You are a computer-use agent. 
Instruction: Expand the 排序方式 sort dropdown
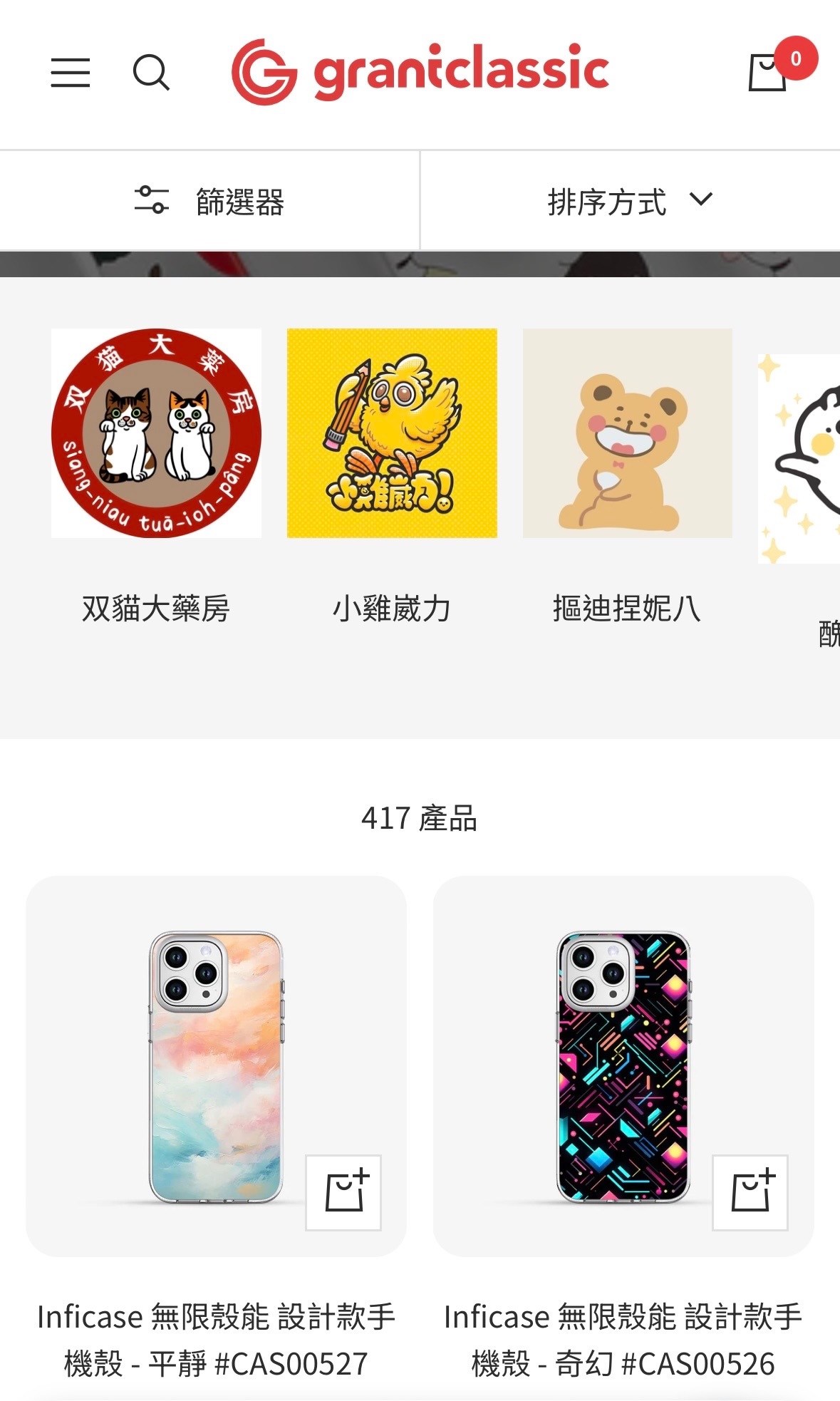pyautogui.click(x=630, y=201)
